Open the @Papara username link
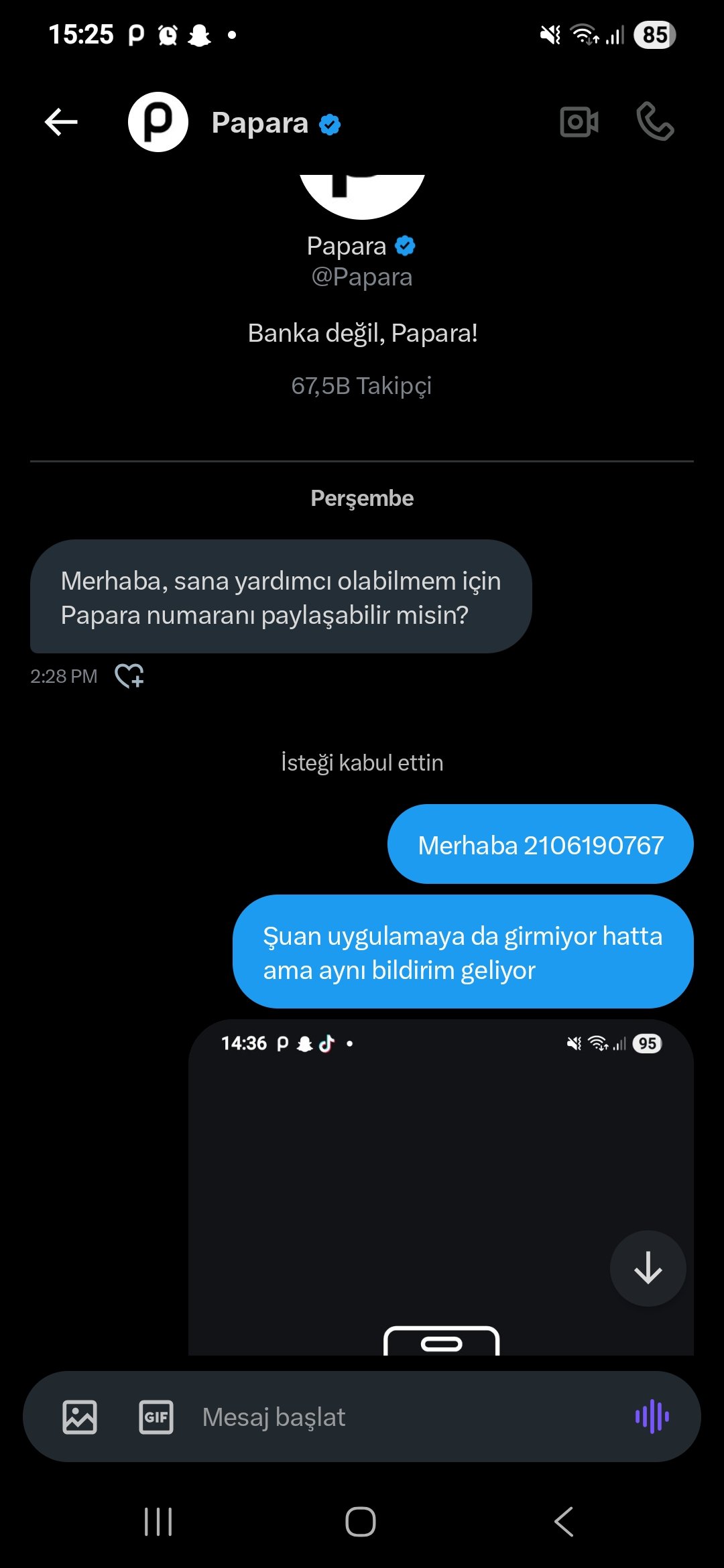This screenshot has height=1568, width=724. pyautogui.click(x=362, y=277)
